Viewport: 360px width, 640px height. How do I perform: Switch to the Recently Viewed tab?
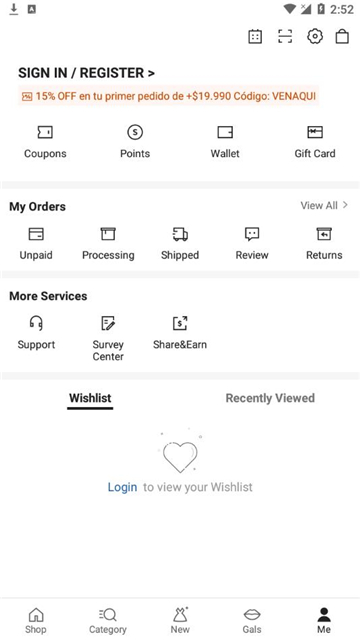click(x=270, y=398)
